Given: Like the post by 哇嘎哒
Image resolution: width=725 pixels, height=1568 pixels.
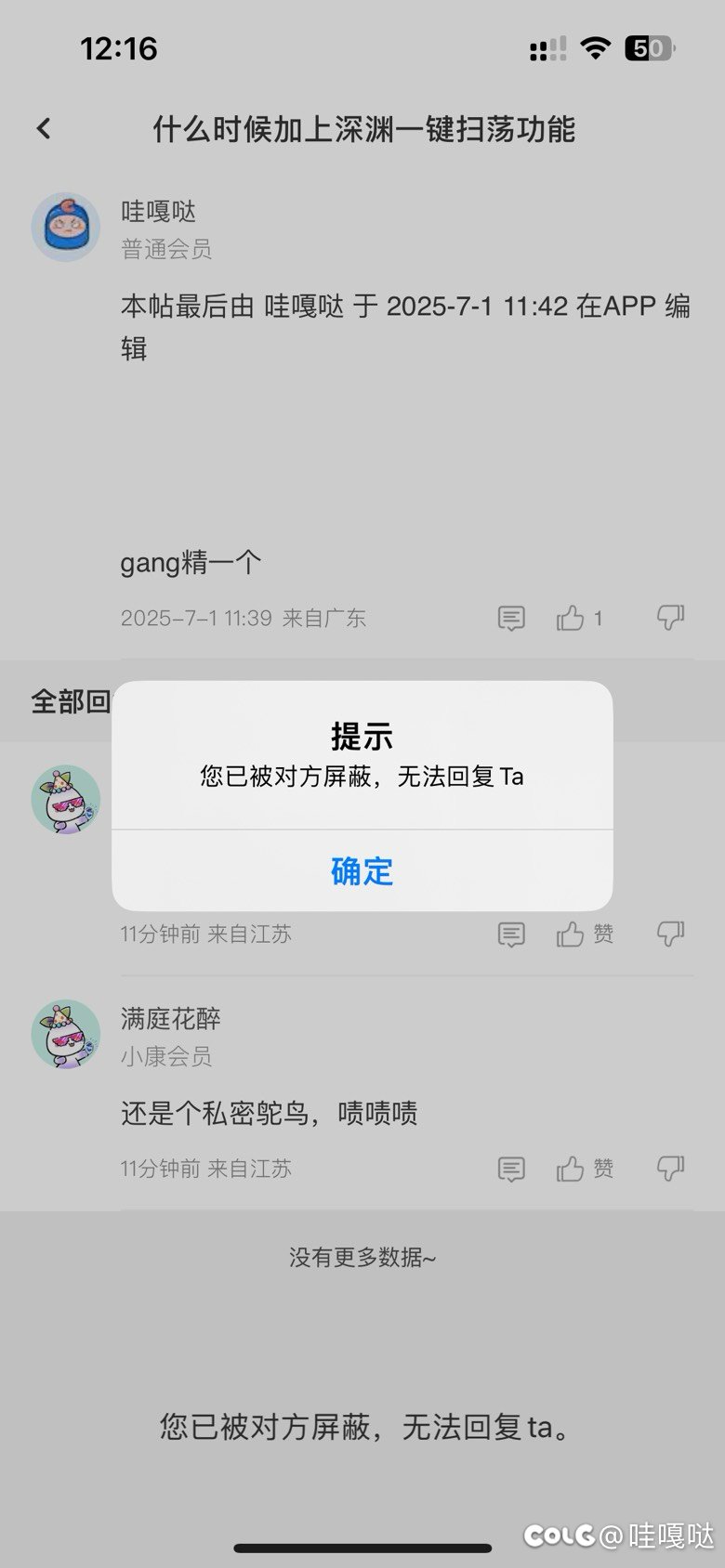Looking at the screenshot, I should pos(579,618).
